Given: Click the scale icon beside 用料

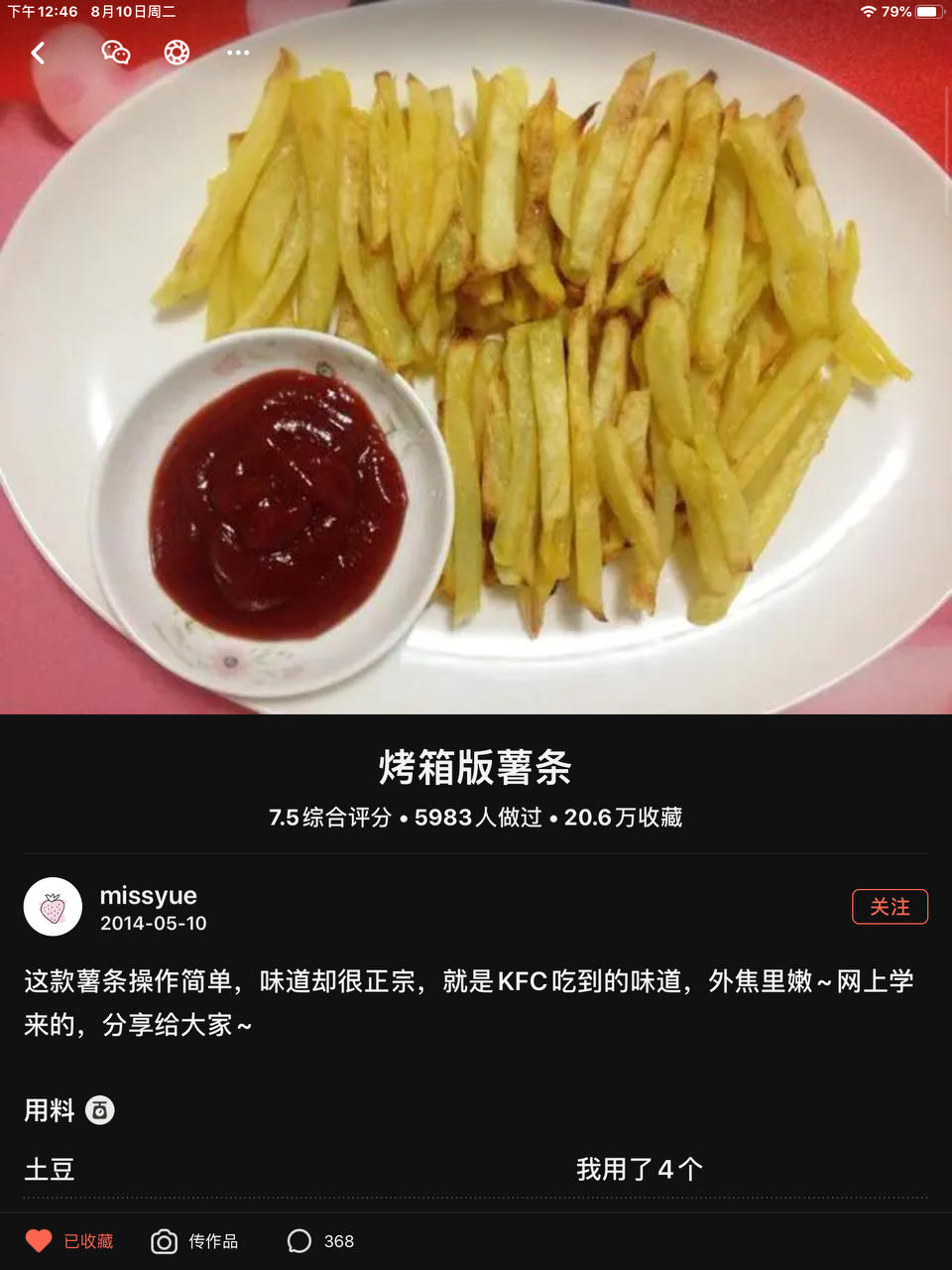Looking at the screenshot, I should coord(100,1111).
